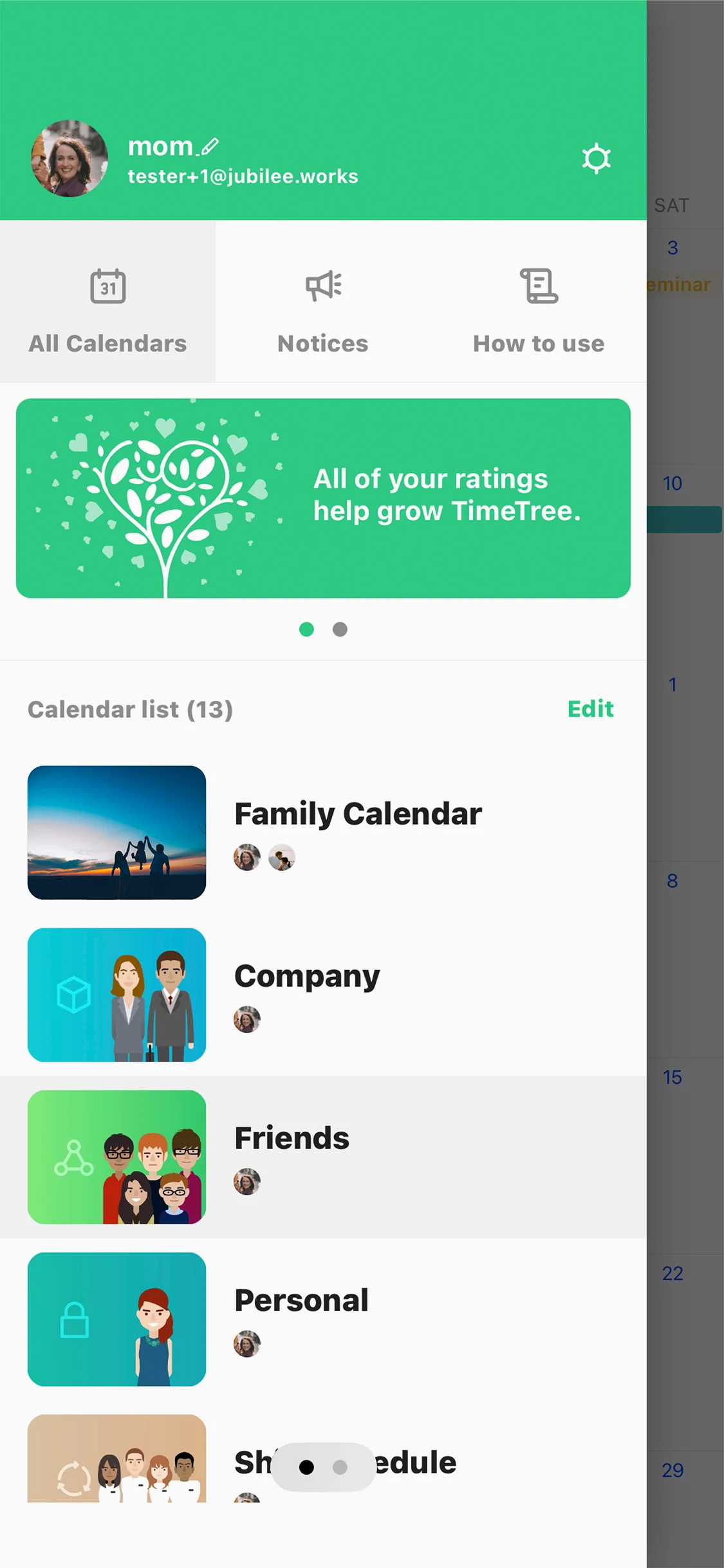
Task: Open the How to use guide
Action: click(539, 301)
